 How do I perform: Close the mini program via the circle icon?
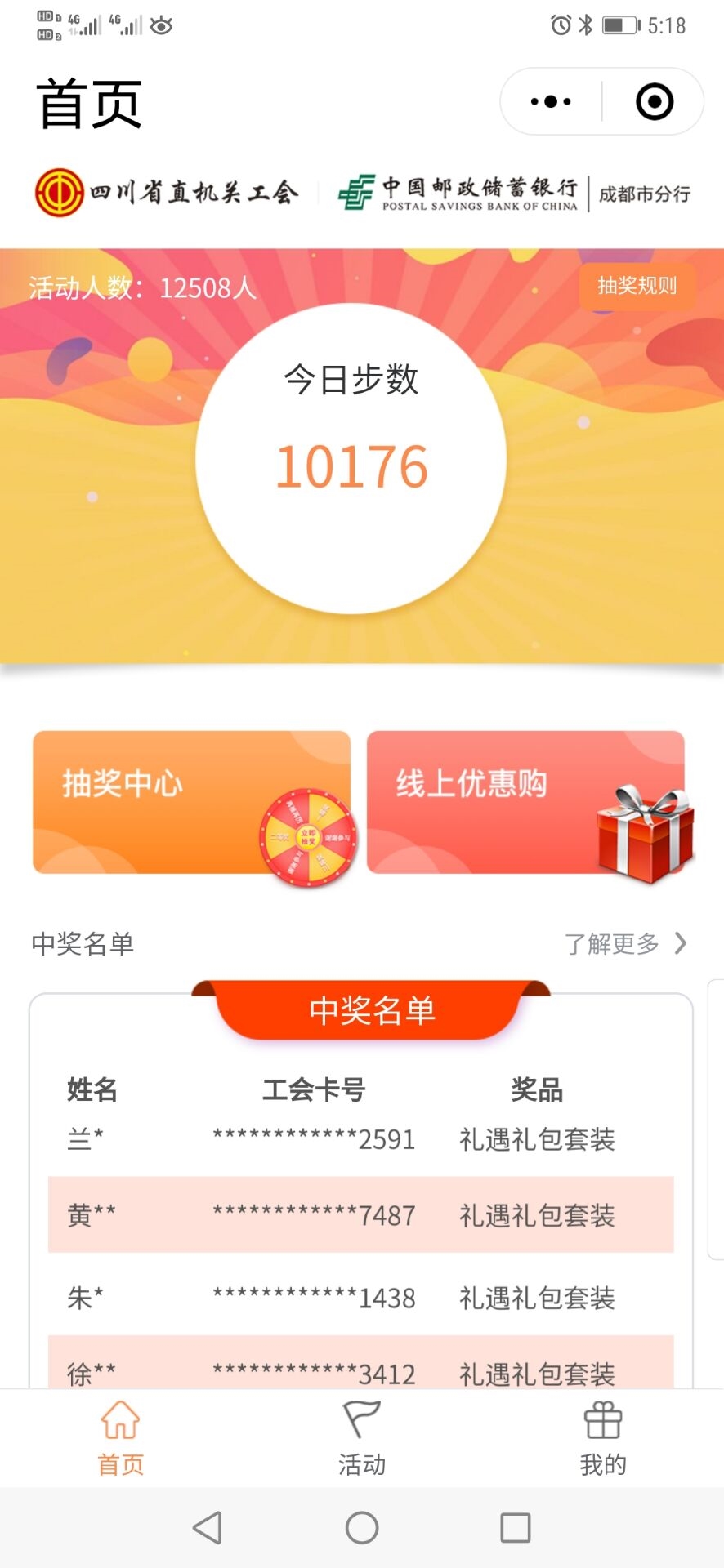[x=654, y=102]
